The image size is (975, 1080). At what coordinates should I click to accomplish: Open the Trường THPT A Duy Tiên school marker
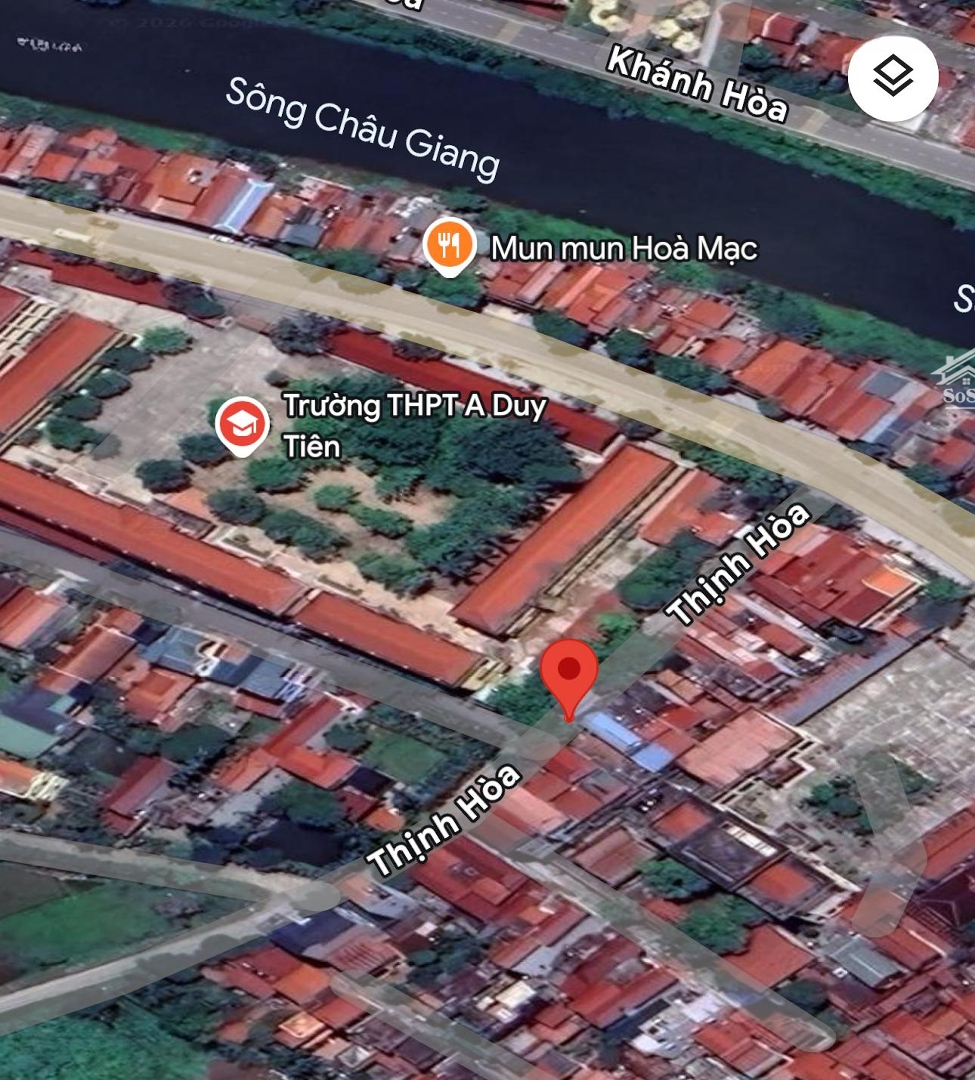coord(241,425)
